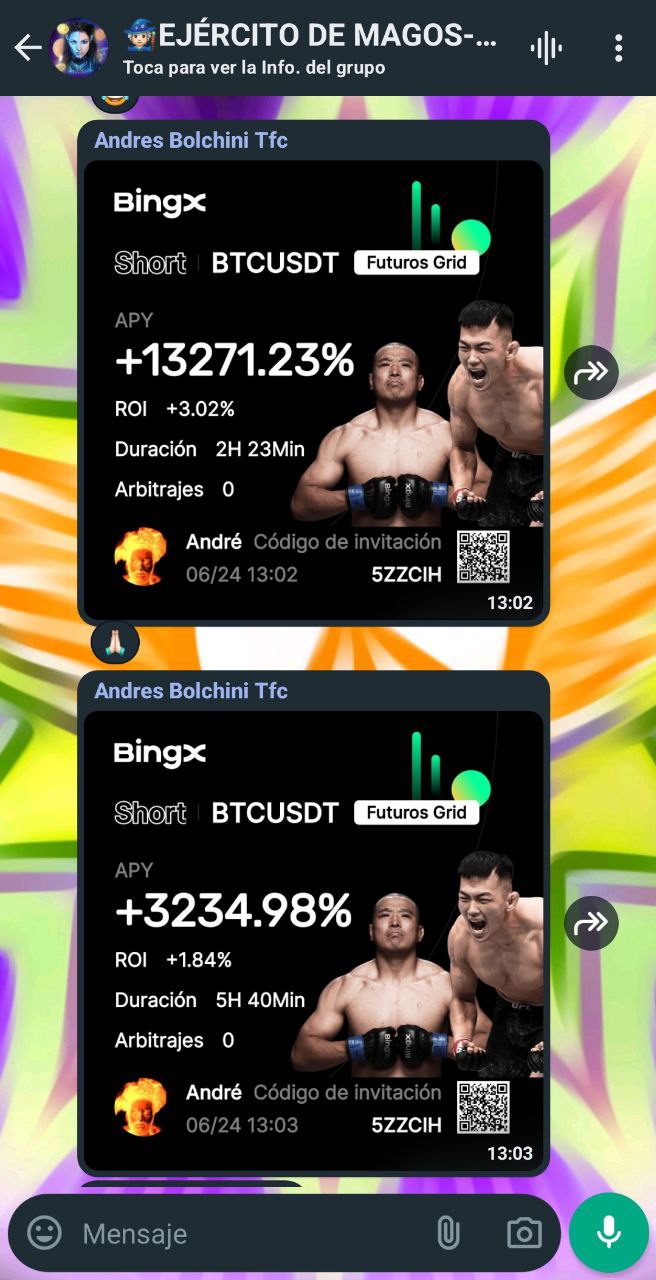Go back to the chat list
Screen dimensions: 656x1280
tap(27, 47)
